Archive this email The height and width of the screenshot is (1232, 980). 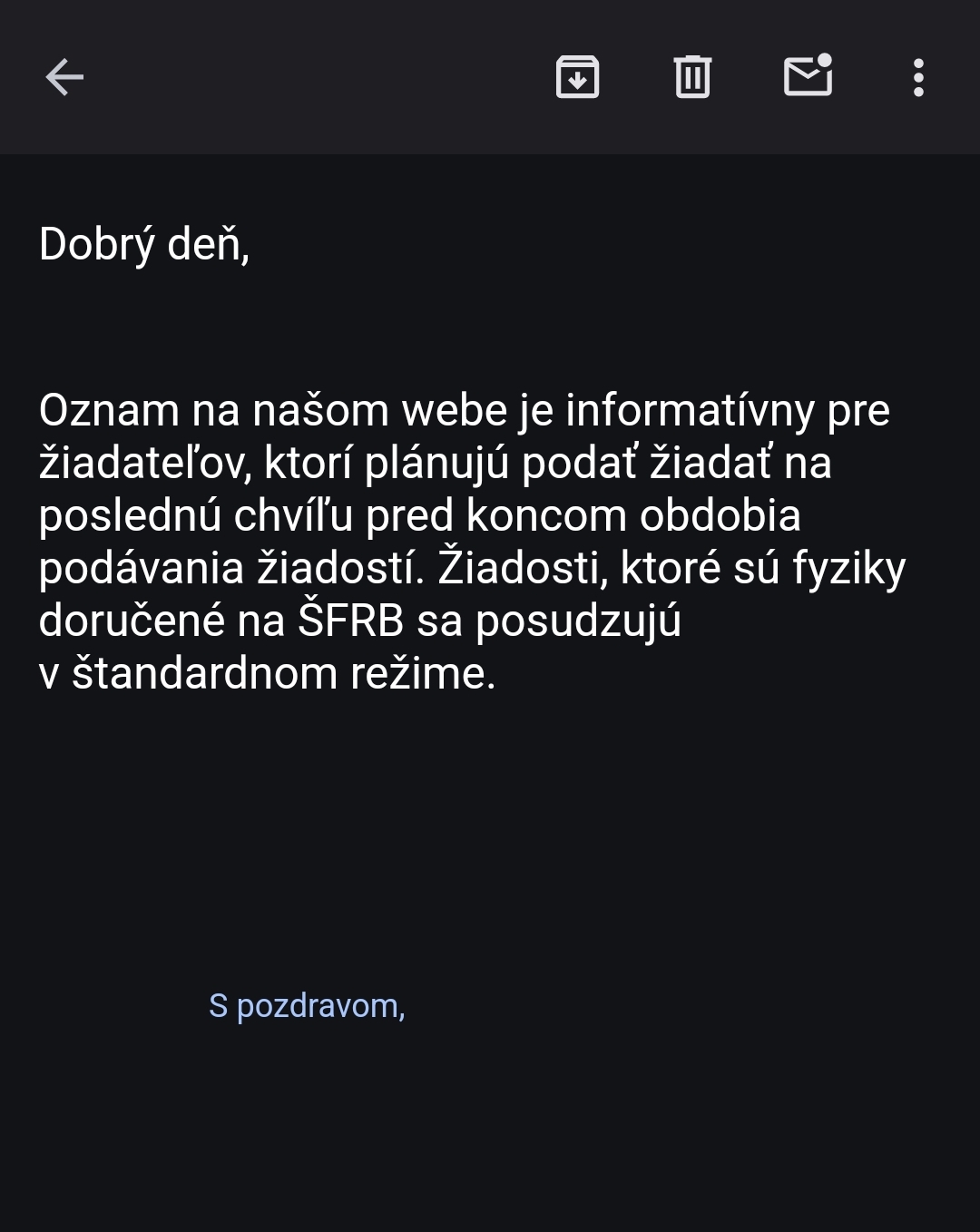577,77
